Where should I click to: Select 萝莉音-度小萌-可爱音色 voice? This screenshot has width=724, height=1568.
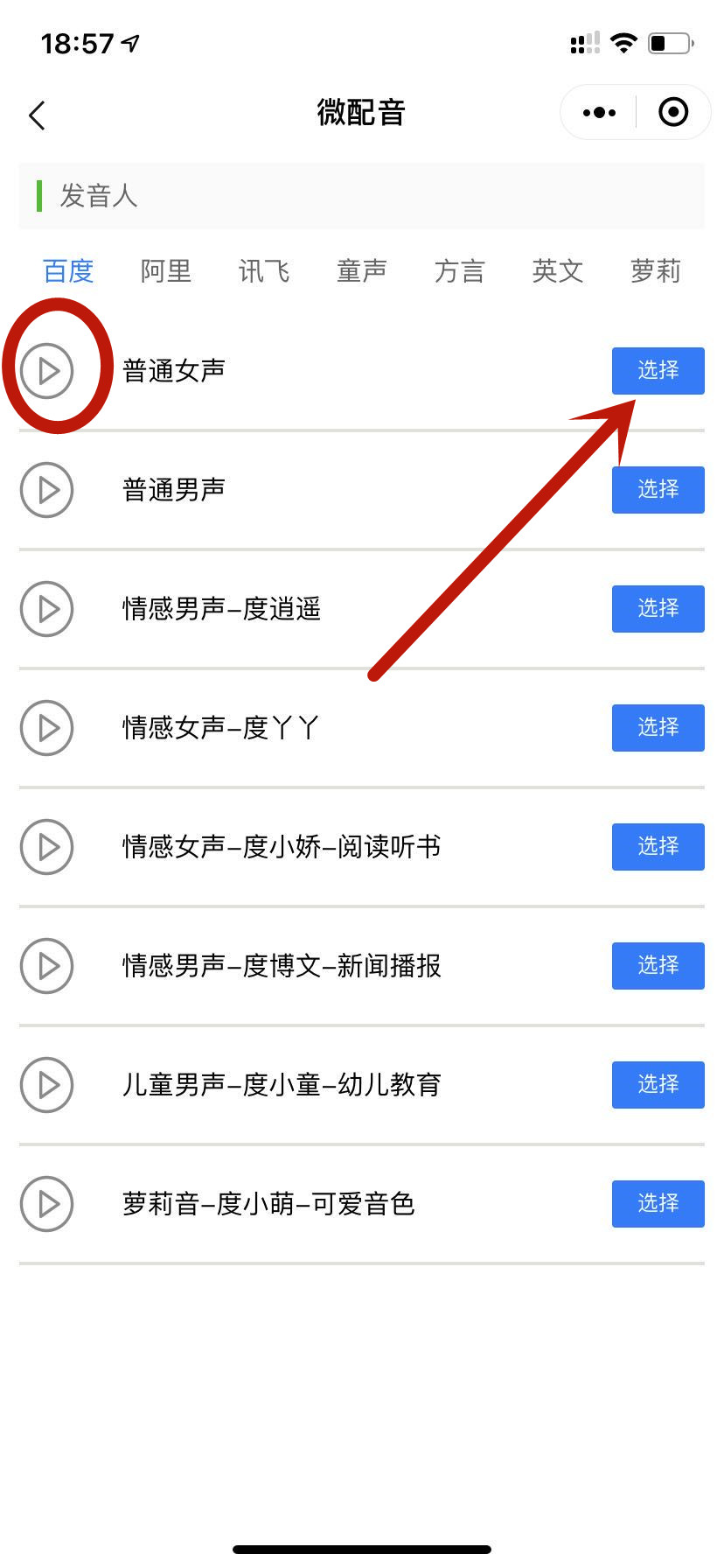(x=658, y=1203)
